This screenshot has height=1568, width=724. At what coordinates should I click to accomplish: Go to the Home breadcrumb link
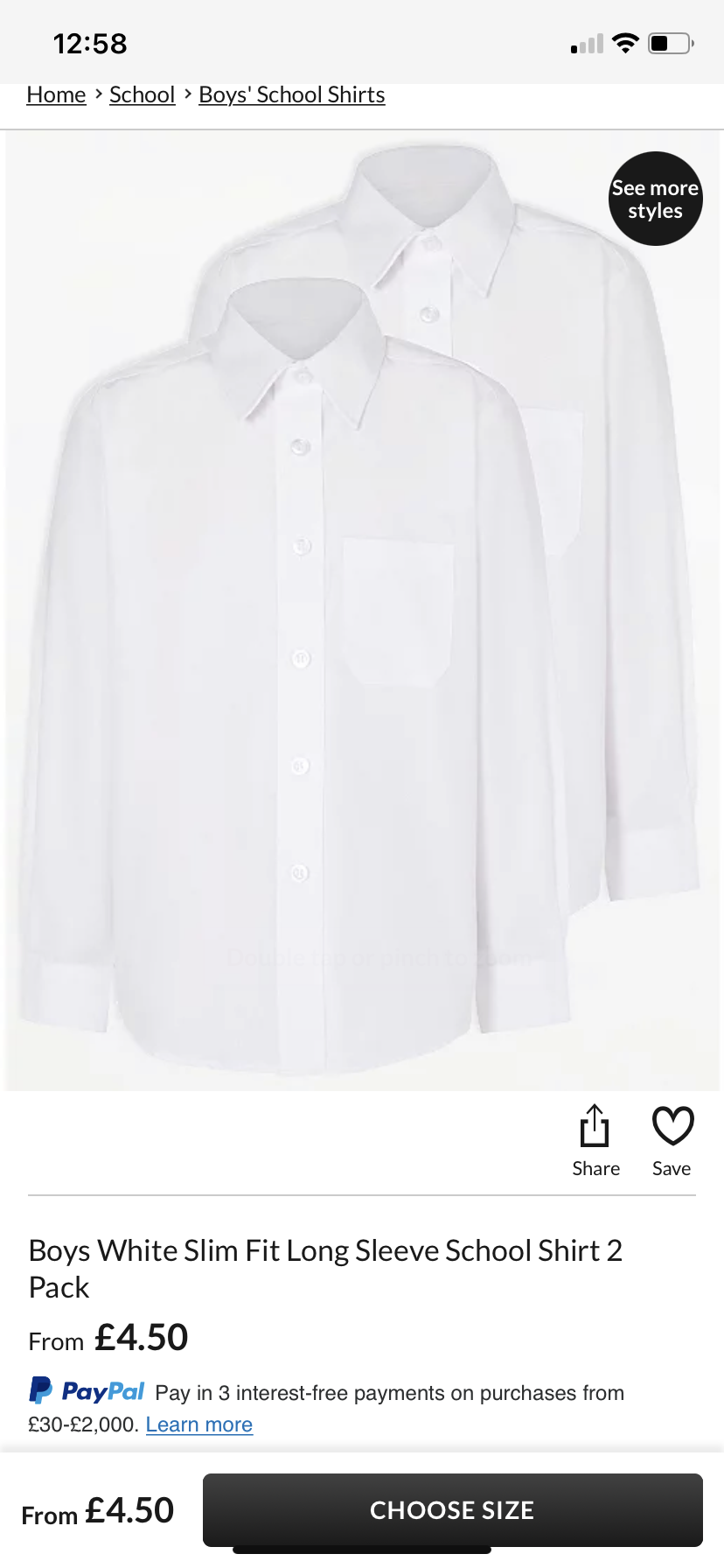[56, 94]
